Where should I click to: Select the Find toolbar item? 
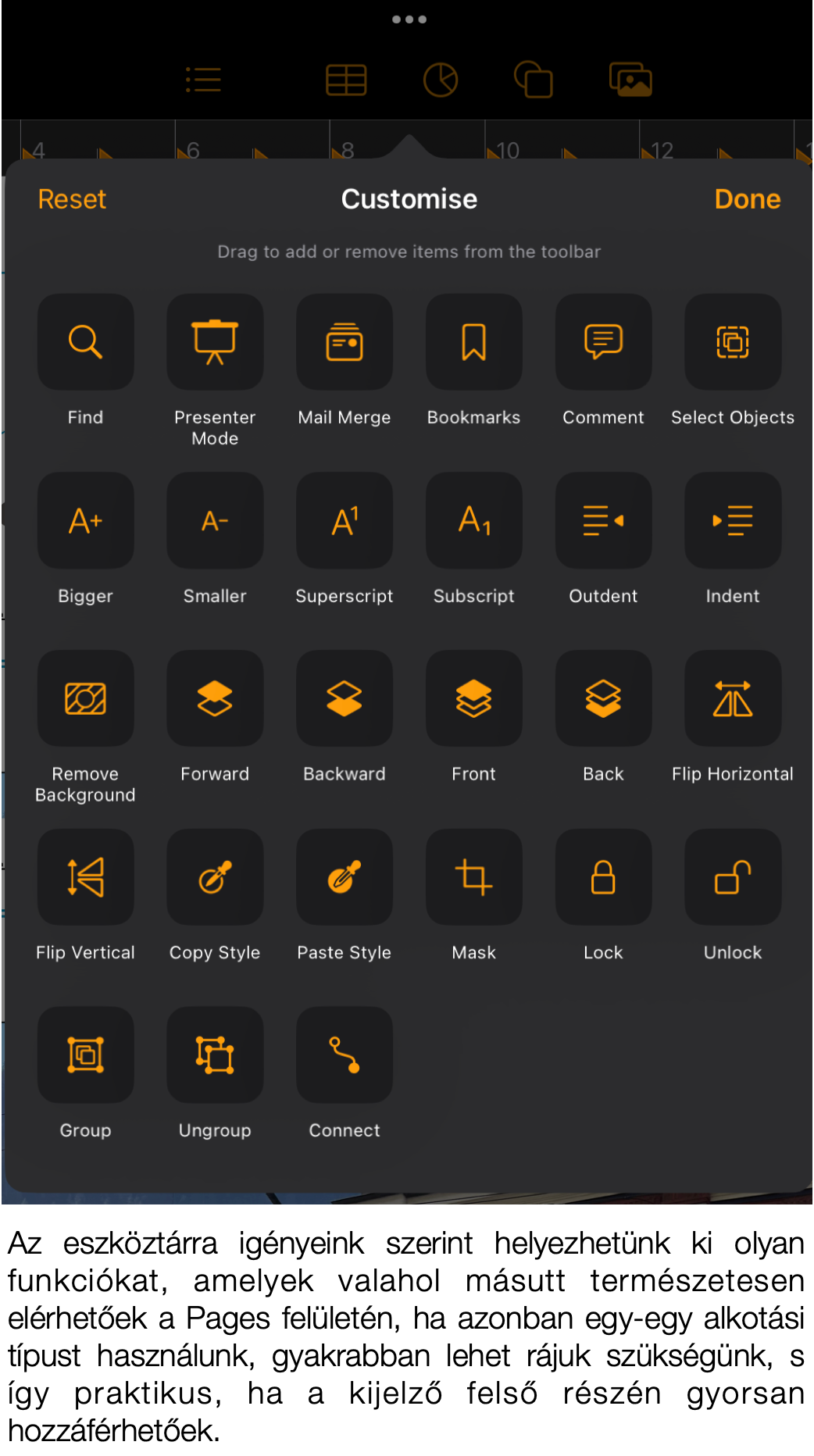[x=85, y=341]
